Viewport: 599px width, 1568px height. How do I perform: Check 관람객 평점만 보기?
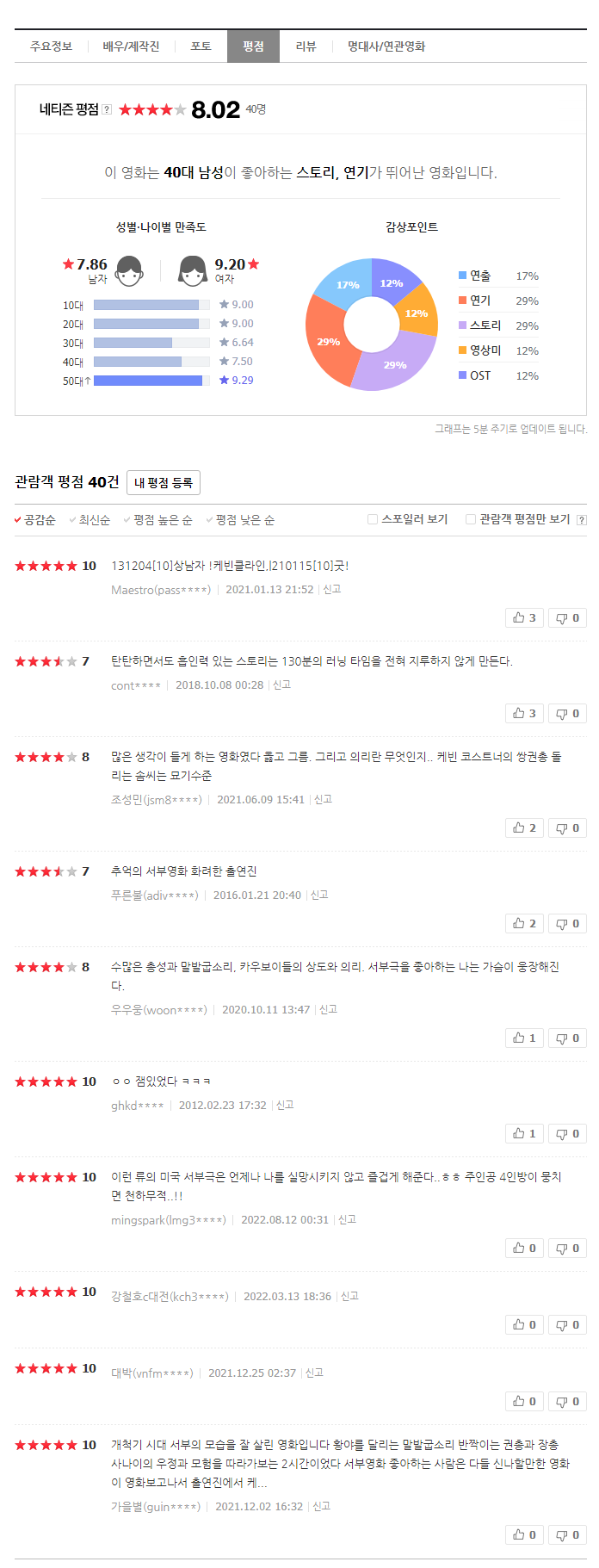pos(471,519)
